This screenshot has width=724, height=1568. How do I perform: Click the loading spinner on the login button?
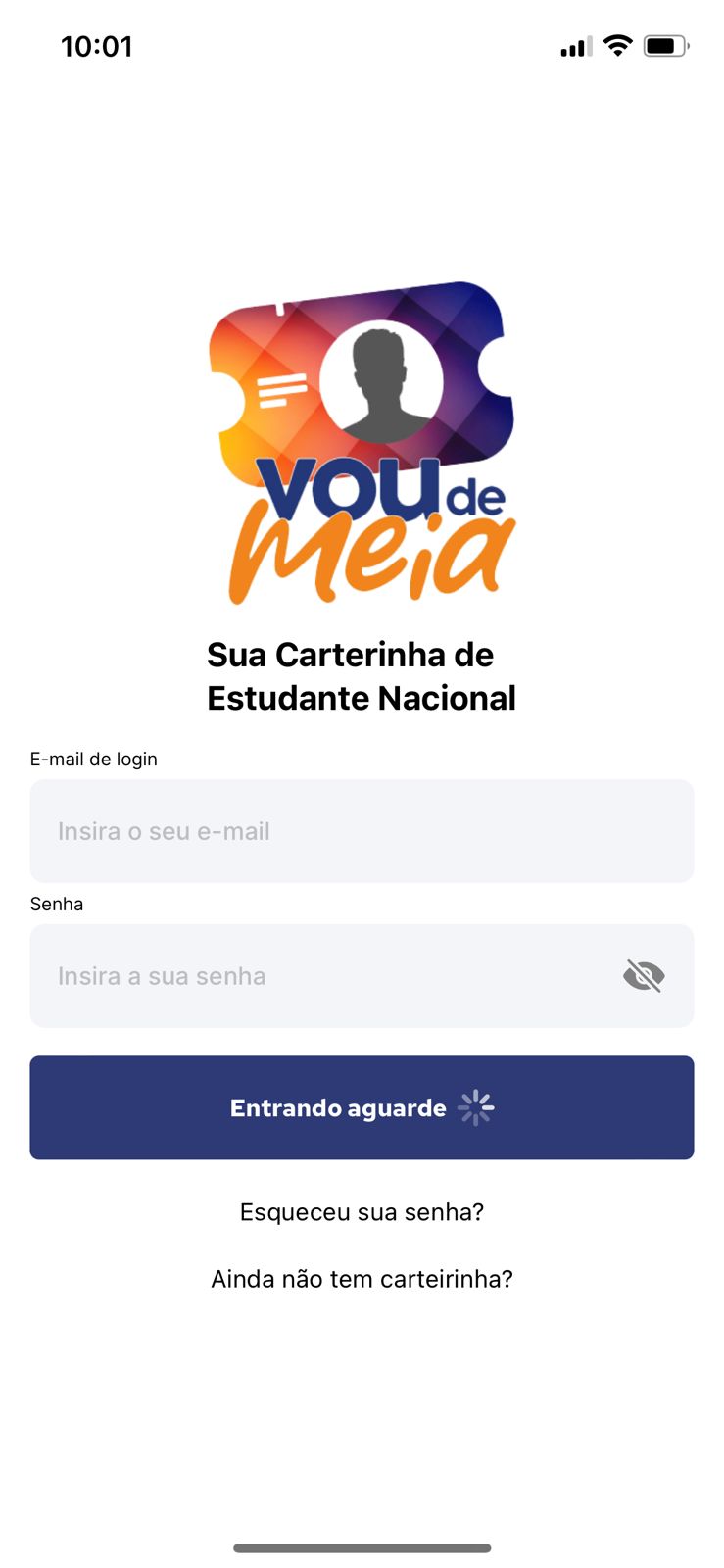point(476,1107)
